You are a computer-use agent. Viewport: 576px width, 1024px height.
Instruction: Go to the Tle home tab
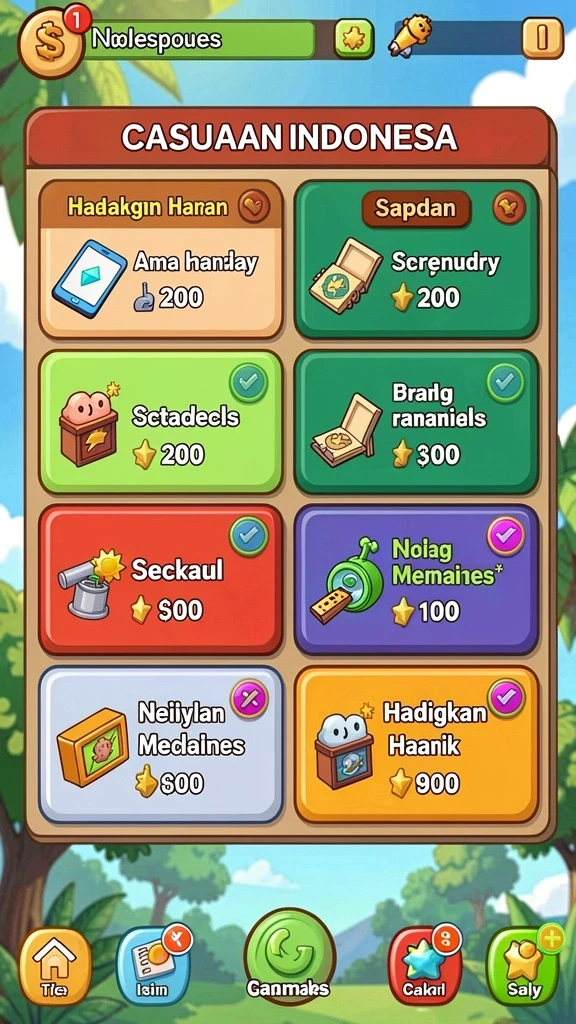(56, 966)
